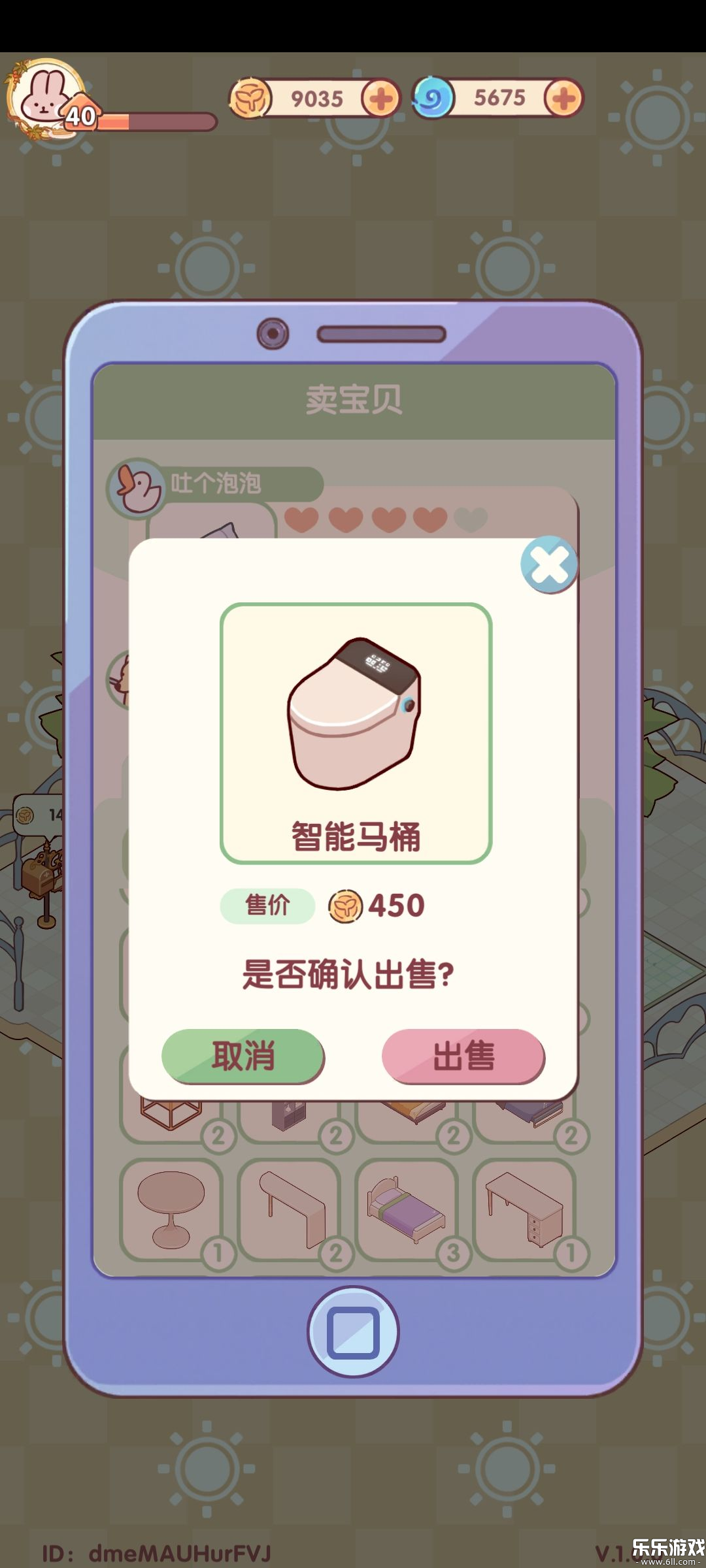Viewport: 706px width, 1568px height.
Task: Tap the in-game phone home button
Action: [353, 1331]
